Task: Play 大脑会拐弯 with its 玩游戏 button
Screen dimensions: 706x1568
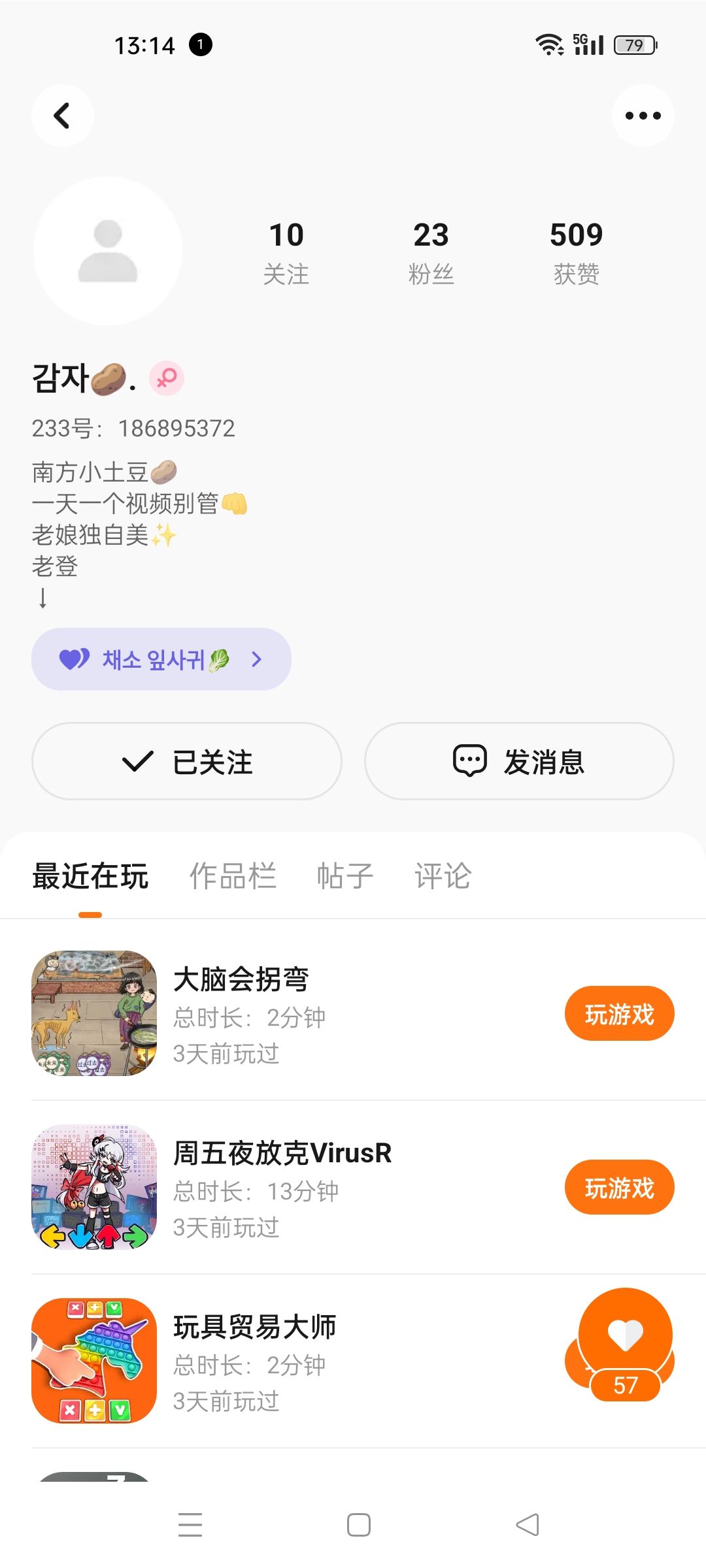Action: pyautogui.click(x=619, y=1014)
